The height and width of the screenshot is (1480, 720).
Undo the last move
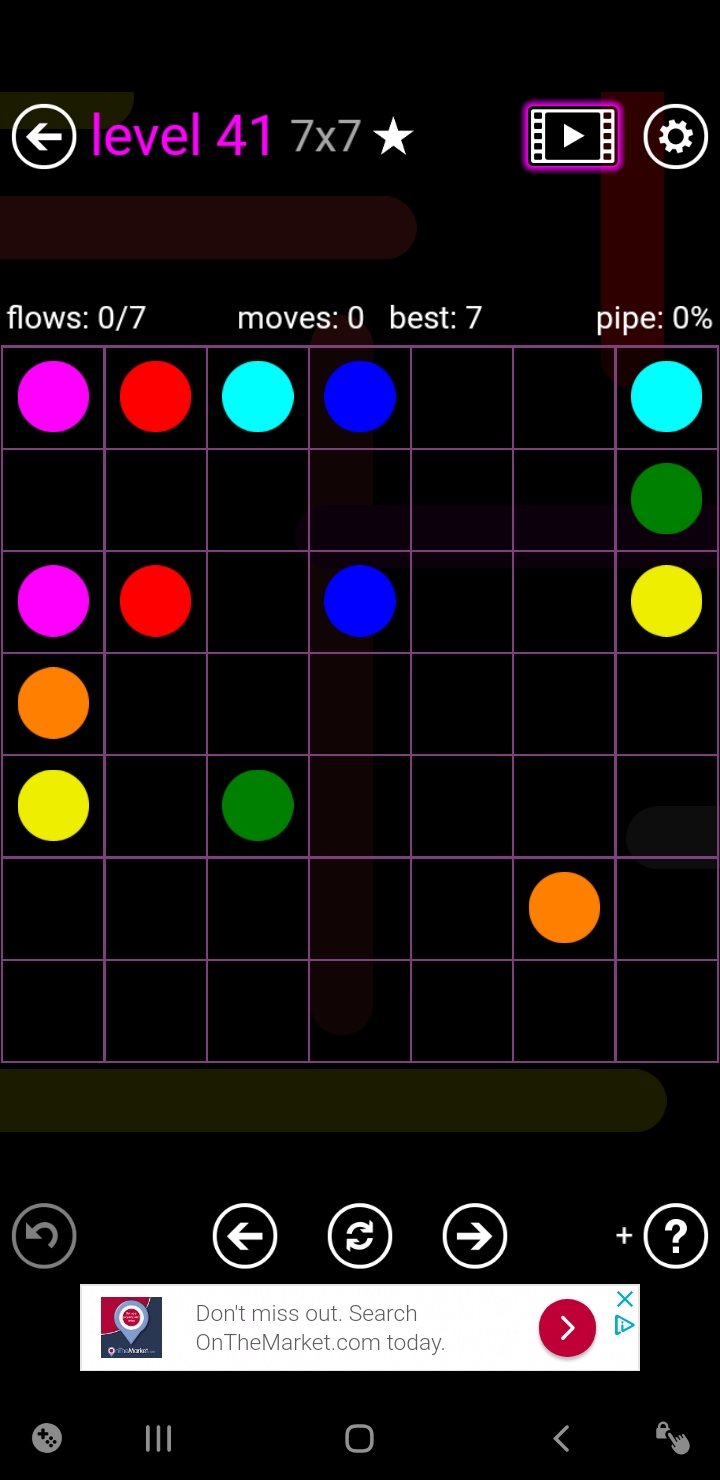click(x=44, y=1236)
